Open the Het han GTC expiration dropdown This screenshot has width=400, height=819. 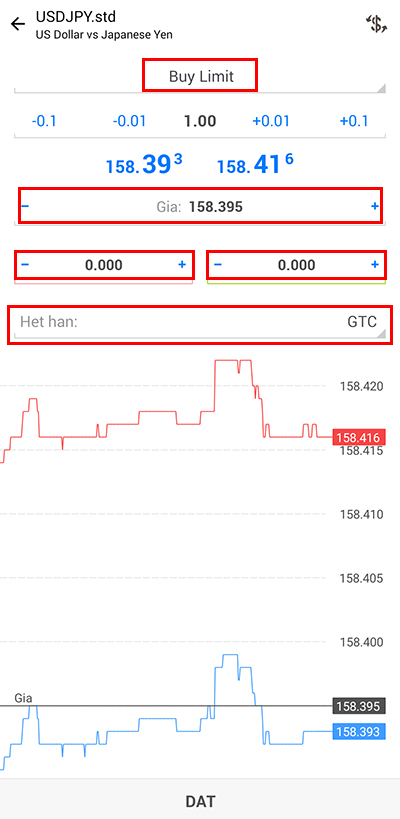pyautogui.click(x=201, y=324)
